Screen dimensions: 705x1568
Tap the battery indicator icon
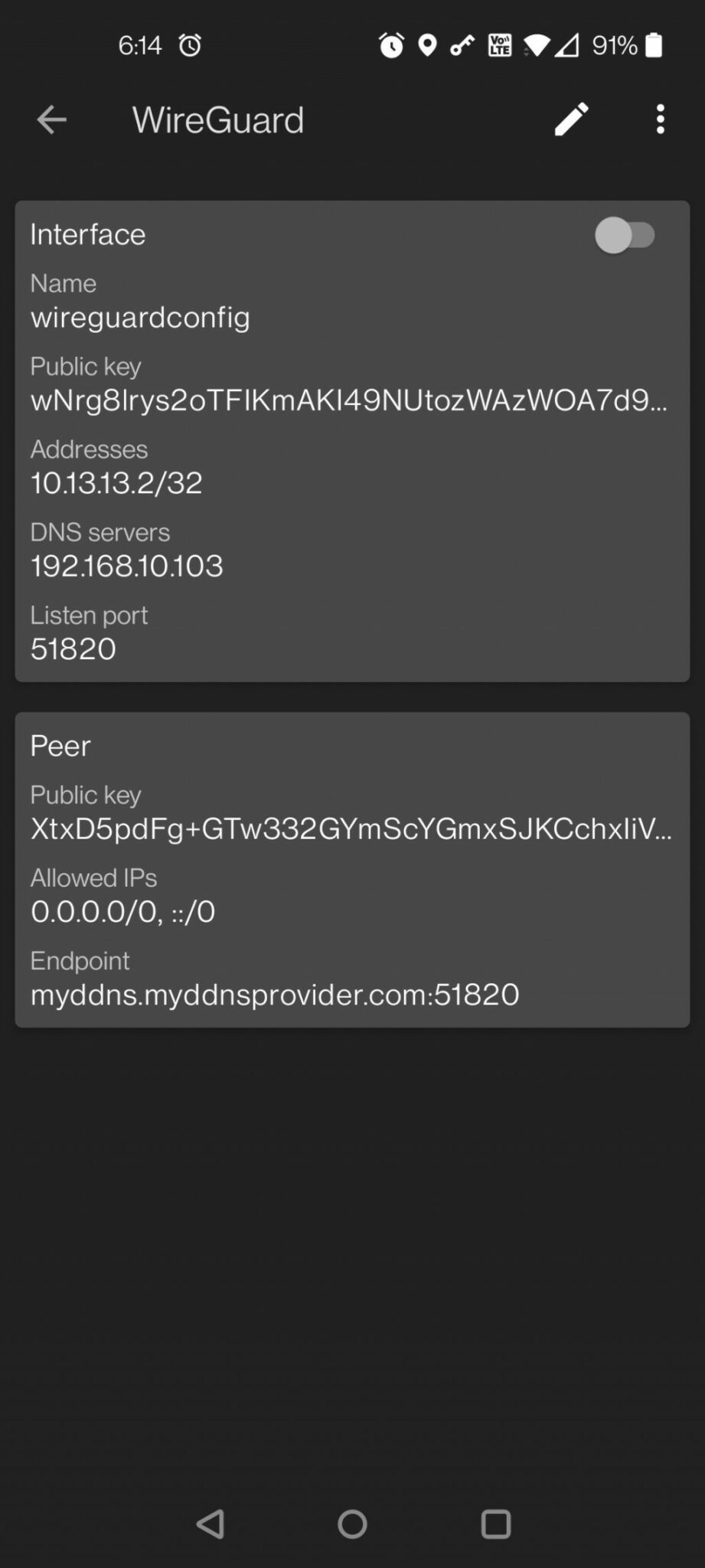(653, 46)
